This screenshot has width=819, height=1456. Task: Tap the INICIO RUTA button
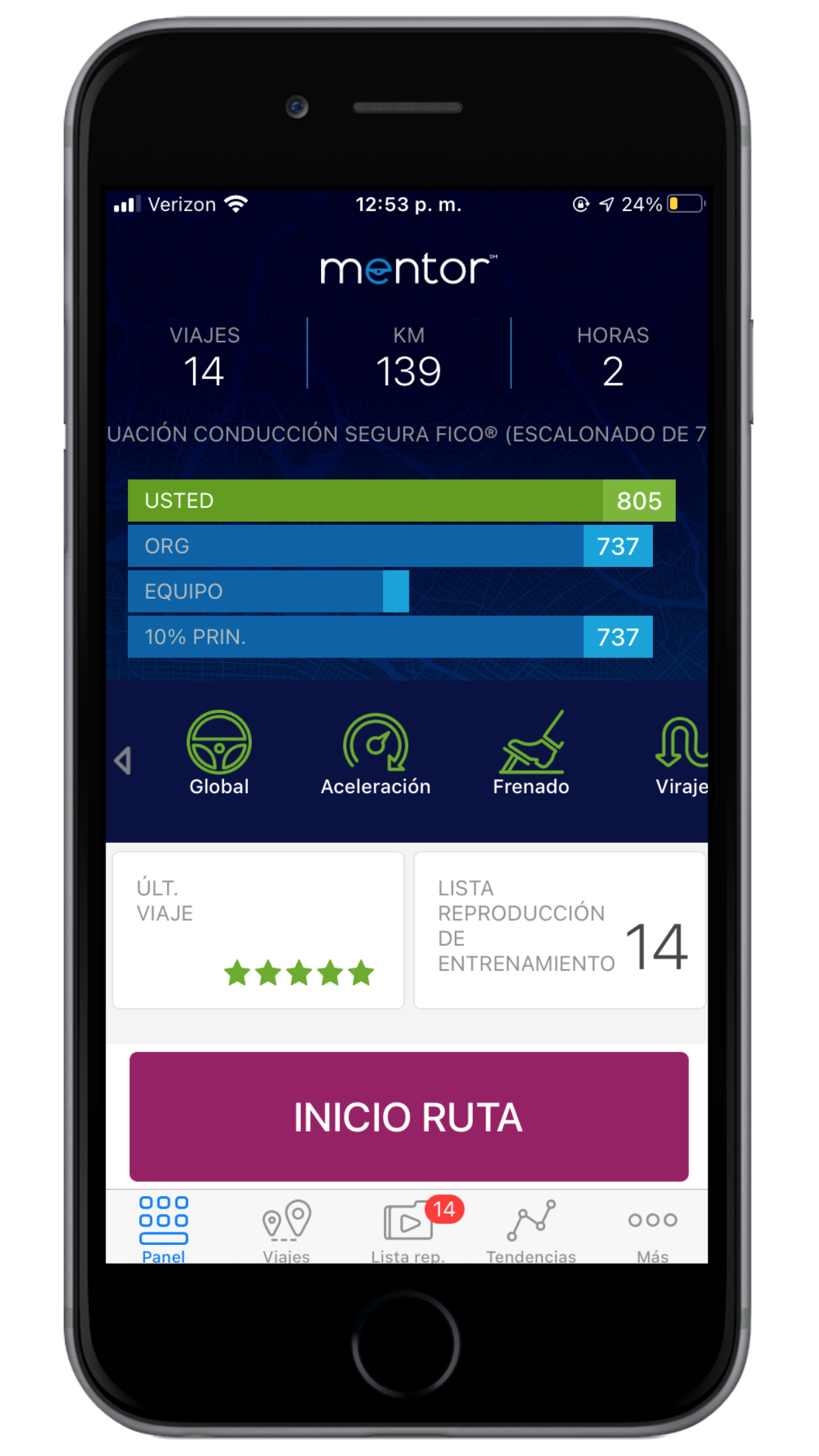(x=409, y=1116)
